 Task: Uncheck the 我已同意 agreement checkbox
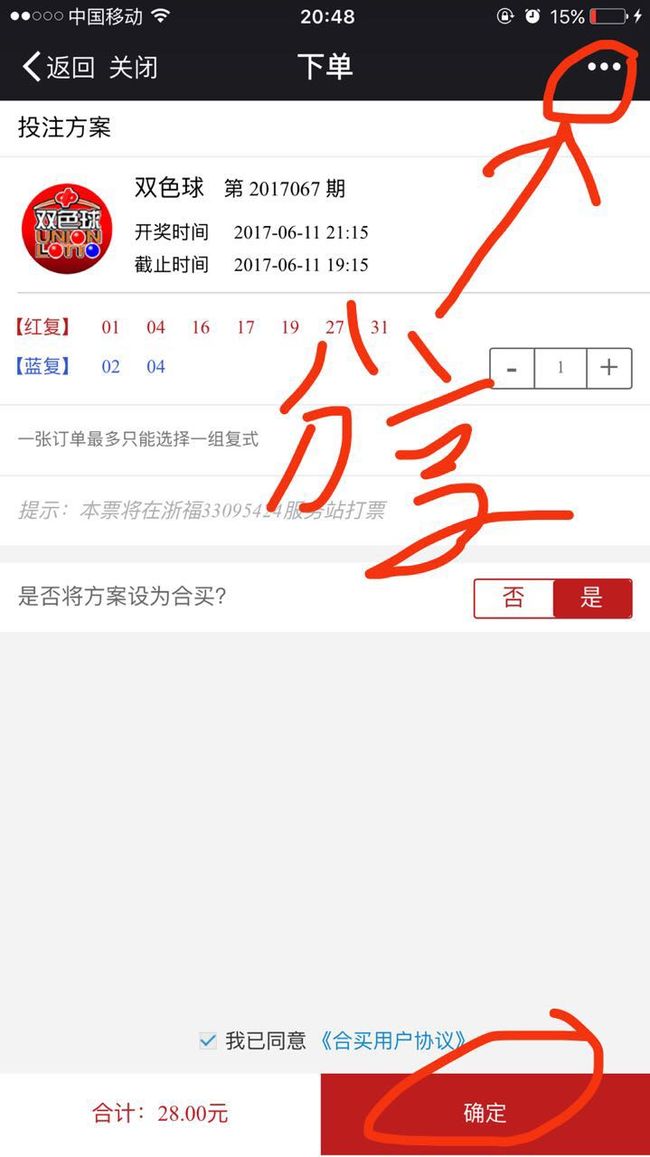208,1041
